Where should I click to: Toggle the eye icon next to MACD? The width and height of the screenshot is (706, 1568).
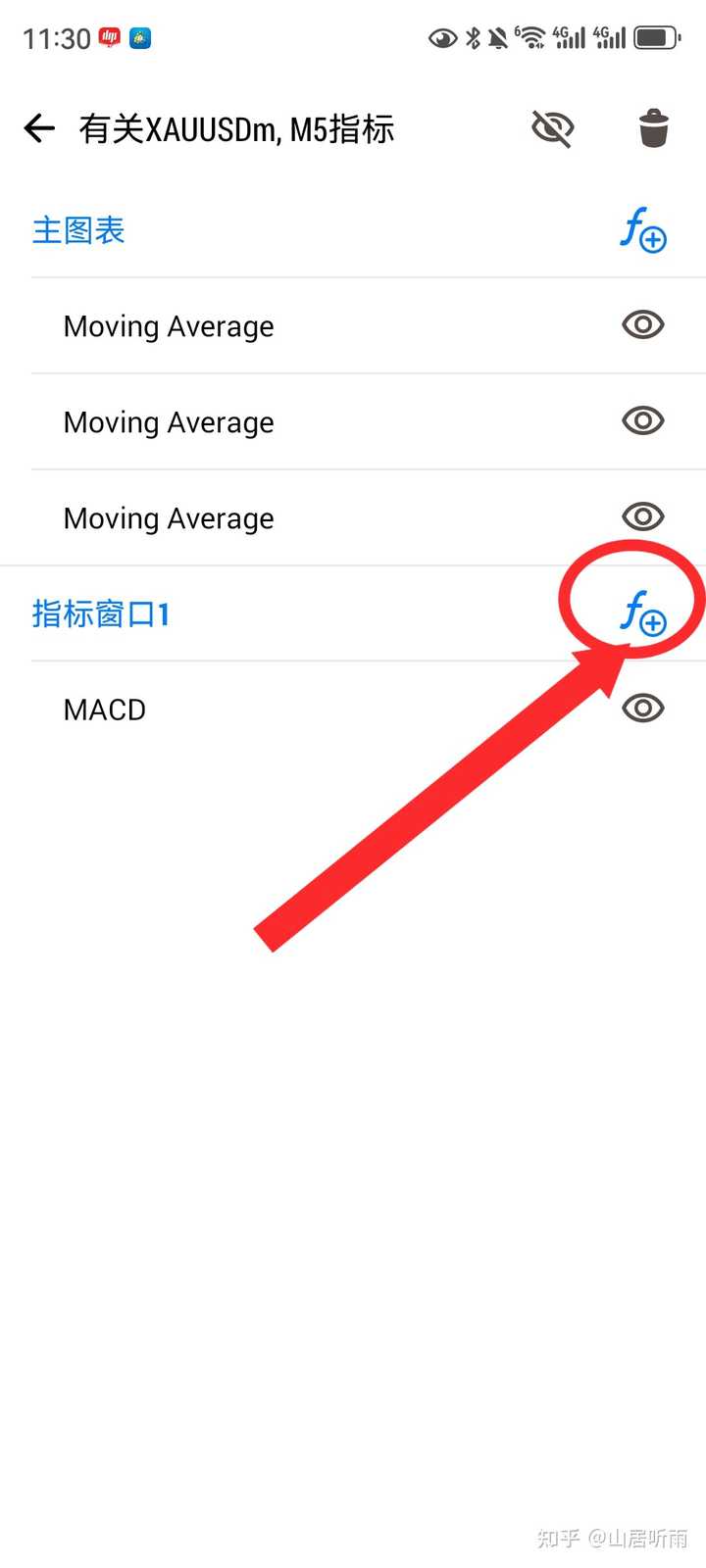[x=642, y=708]
